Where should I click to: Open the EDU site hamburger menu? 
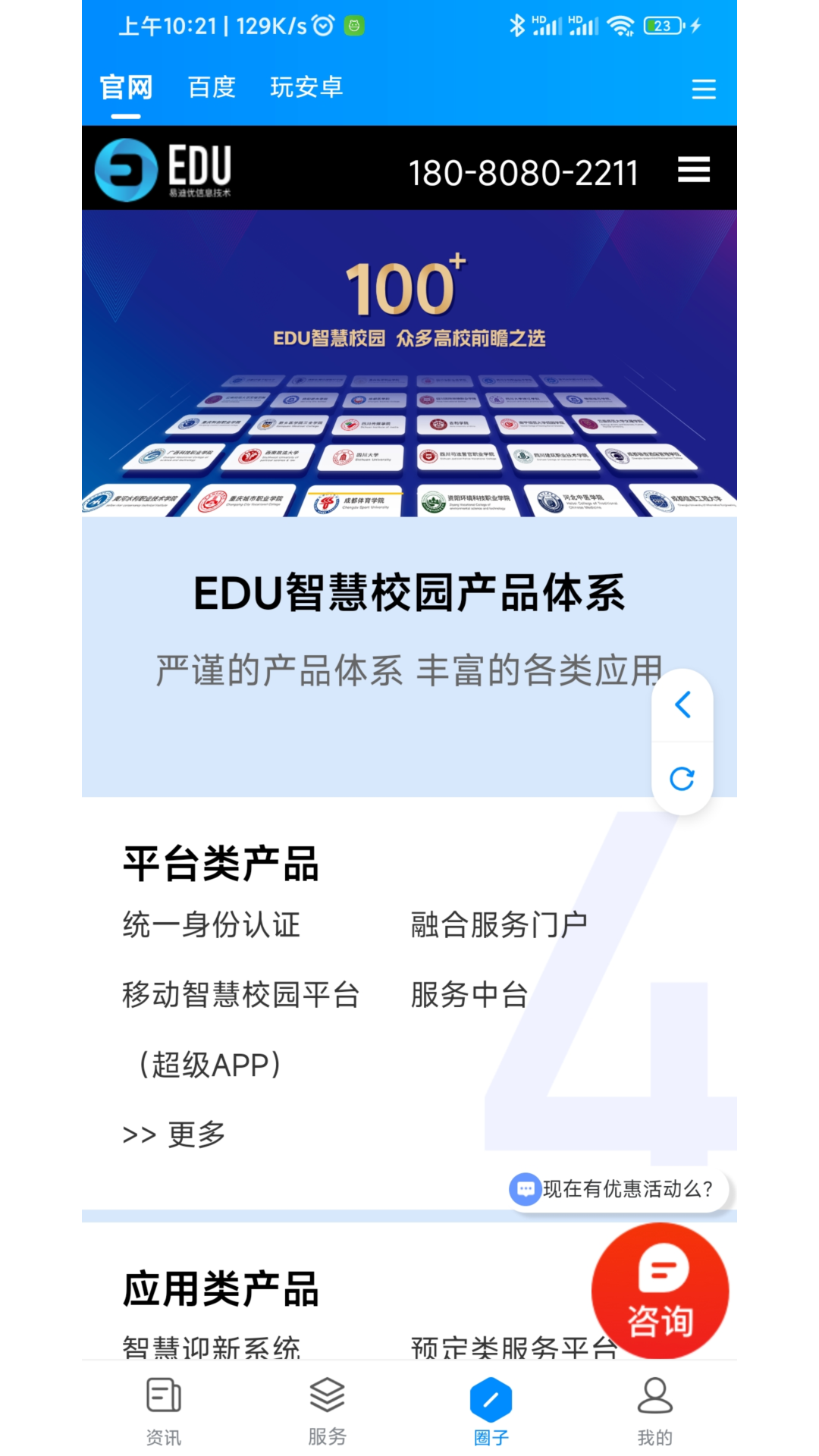tap(693, 170)
